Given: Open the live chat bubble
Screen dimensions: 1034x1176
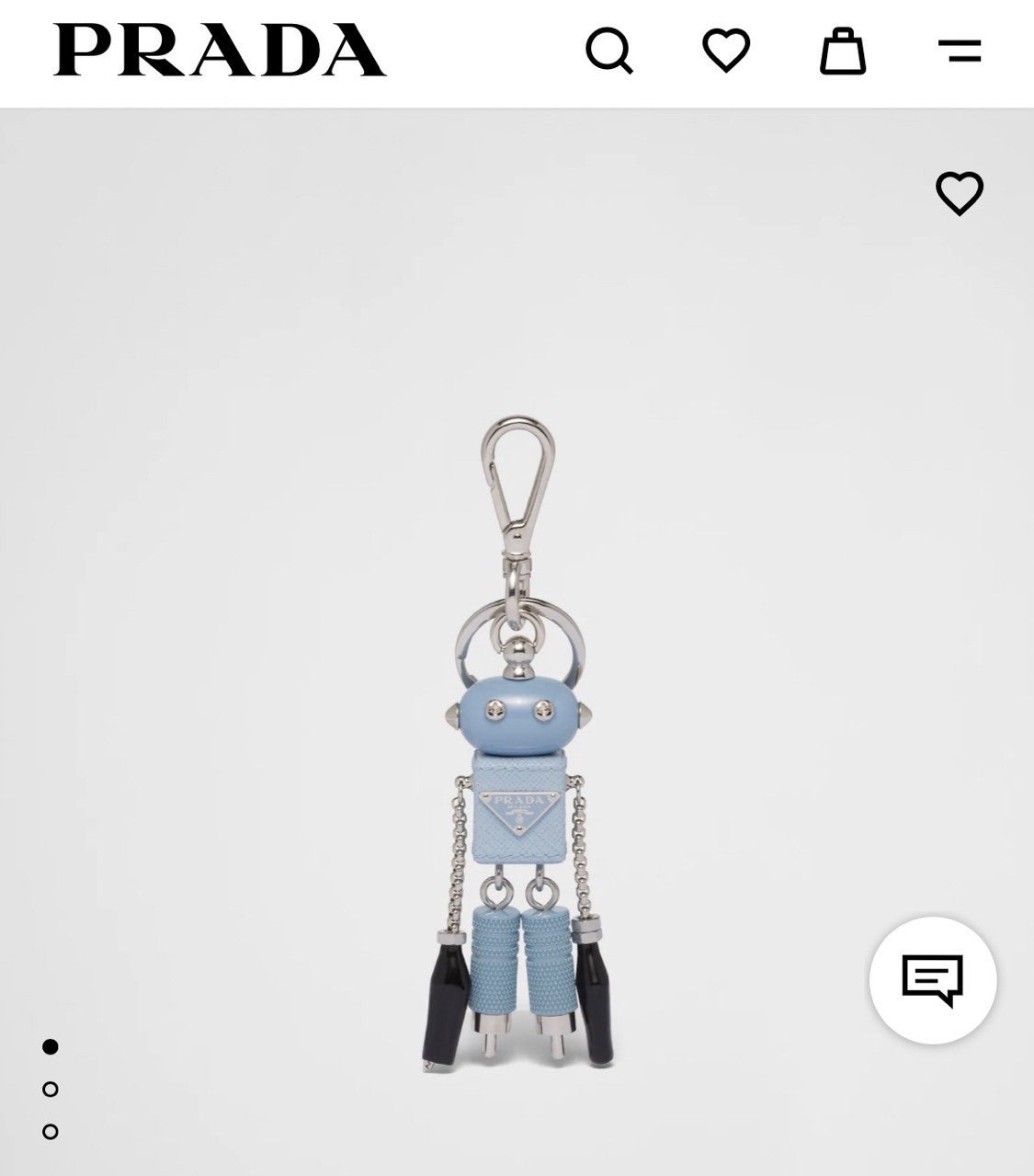Looking at the screenshot, I should tap(932, 980).
